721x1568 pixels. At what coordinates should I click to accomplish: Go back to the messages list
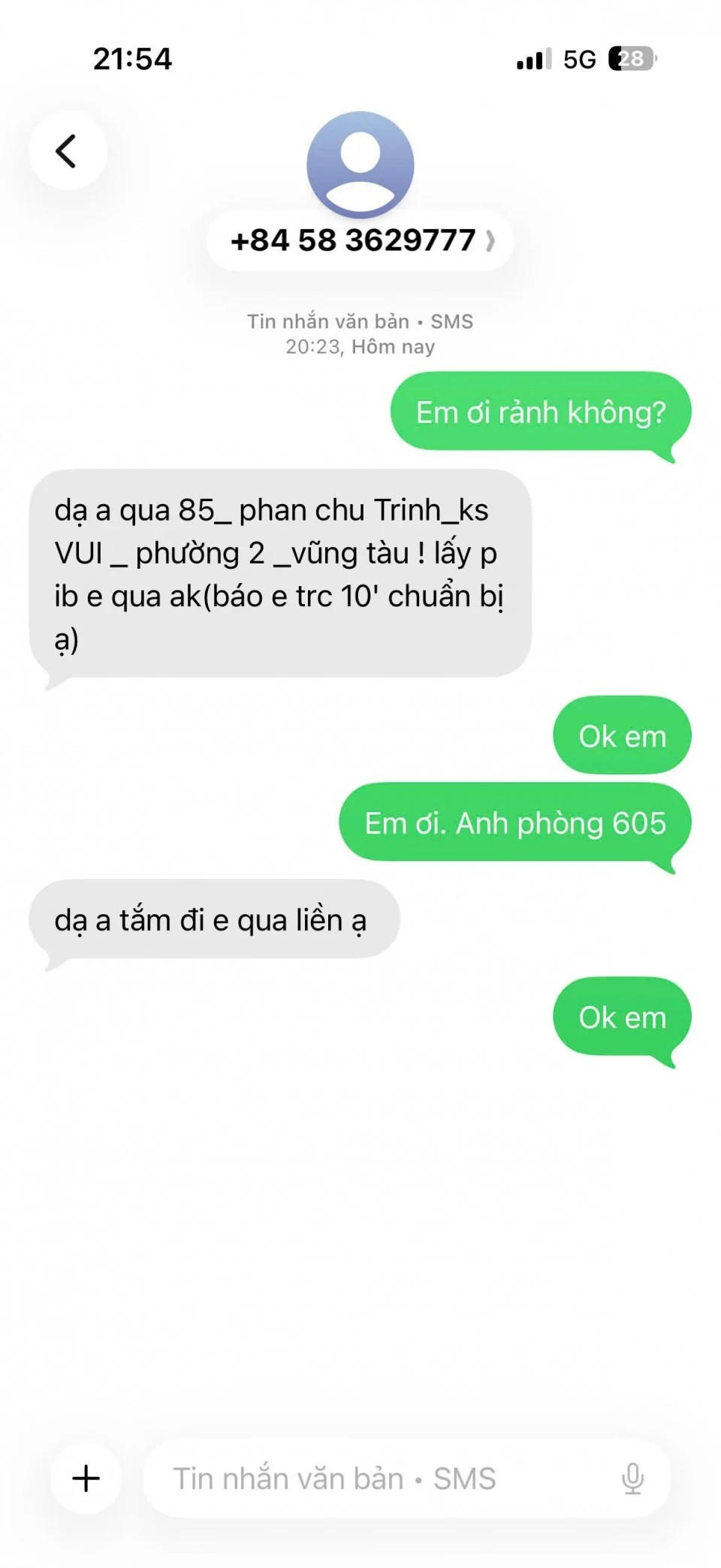68,151
